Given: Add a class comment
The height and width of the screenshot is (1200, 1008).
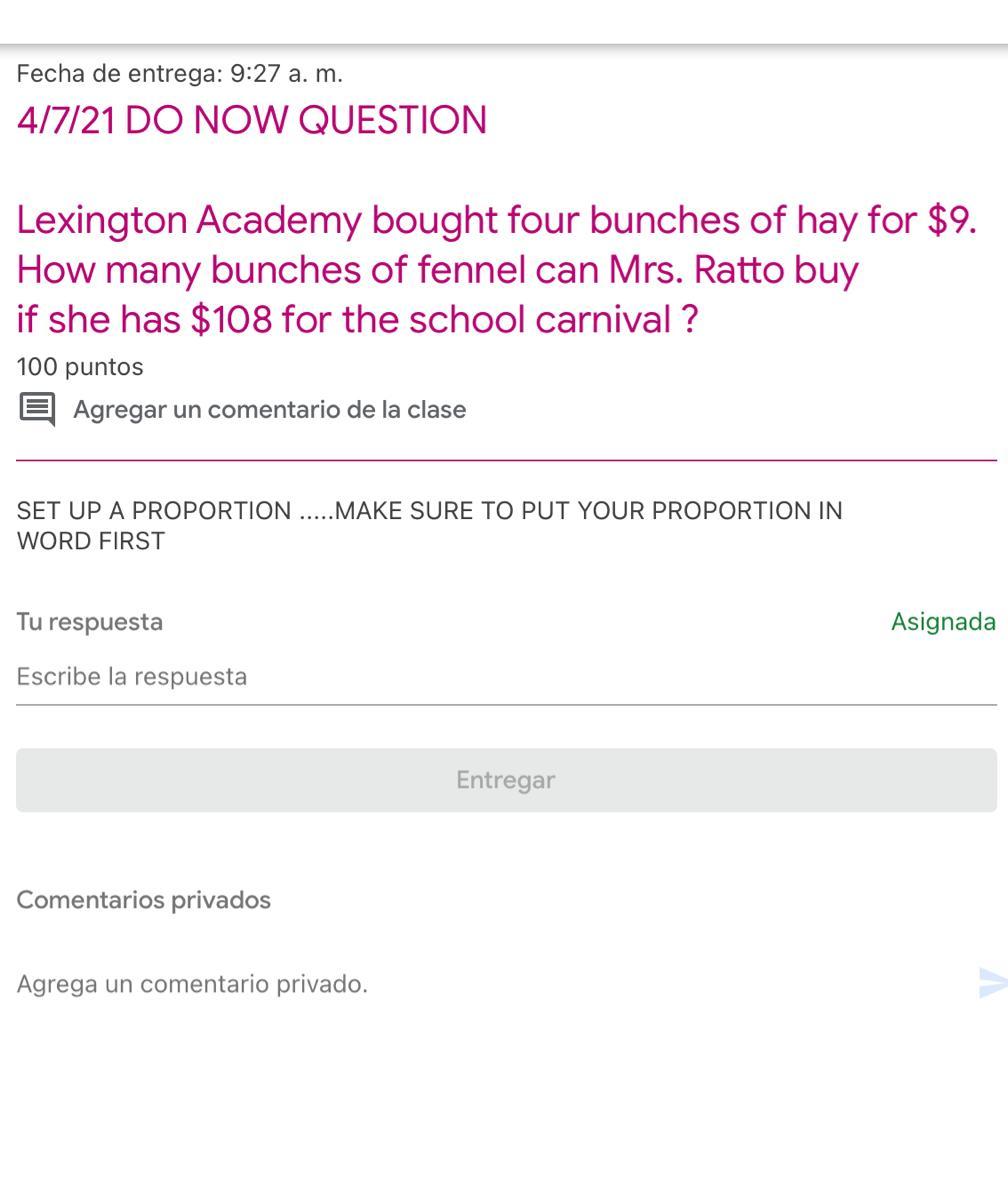Looking at the screenshot, I should (268, 410).
